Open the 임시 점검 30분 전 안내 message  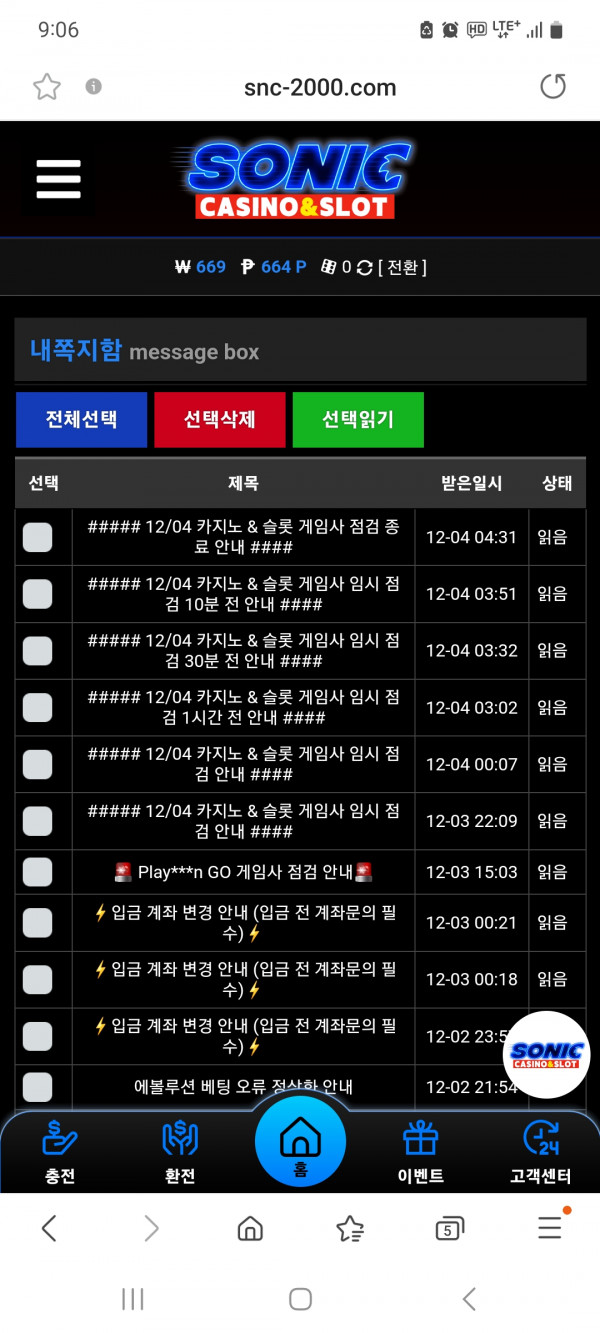243,651
